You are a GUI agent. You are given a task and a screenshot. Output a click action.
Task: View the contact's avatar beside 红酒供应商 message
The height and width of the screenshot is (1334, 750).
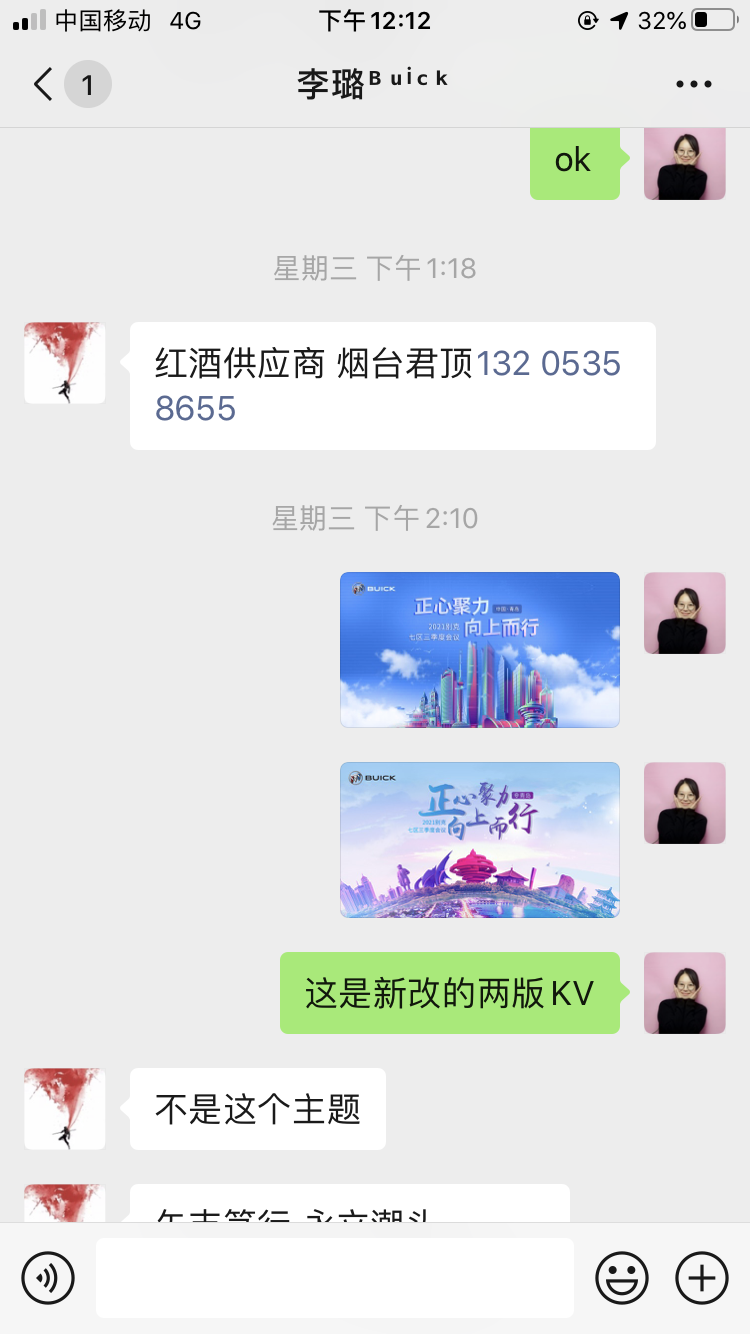pyautogui.click(x=65, y=363)
